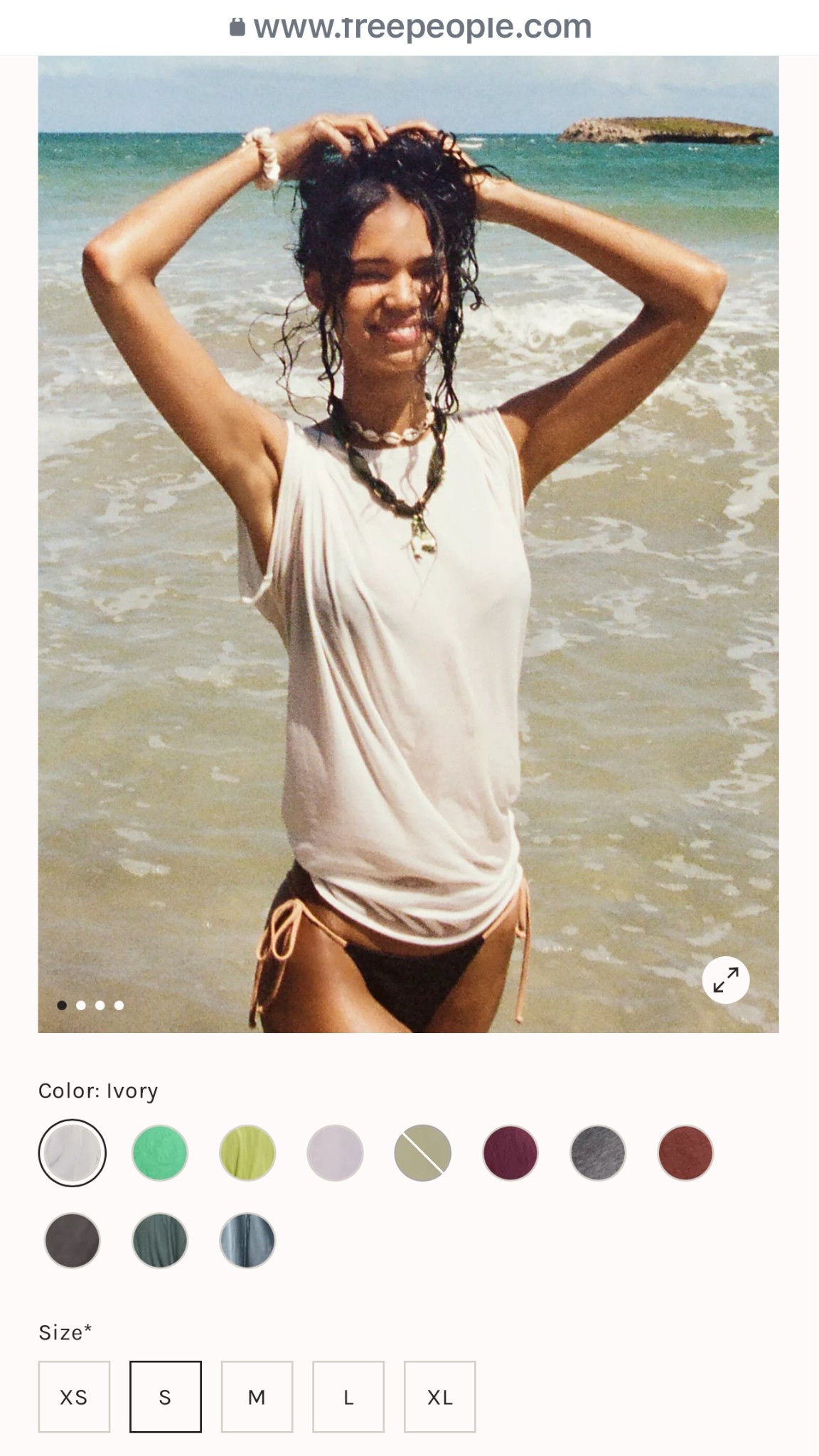Expand the product image to fullscreen
This screenshot has height=1456, width=819.
(x=725, y=979)
